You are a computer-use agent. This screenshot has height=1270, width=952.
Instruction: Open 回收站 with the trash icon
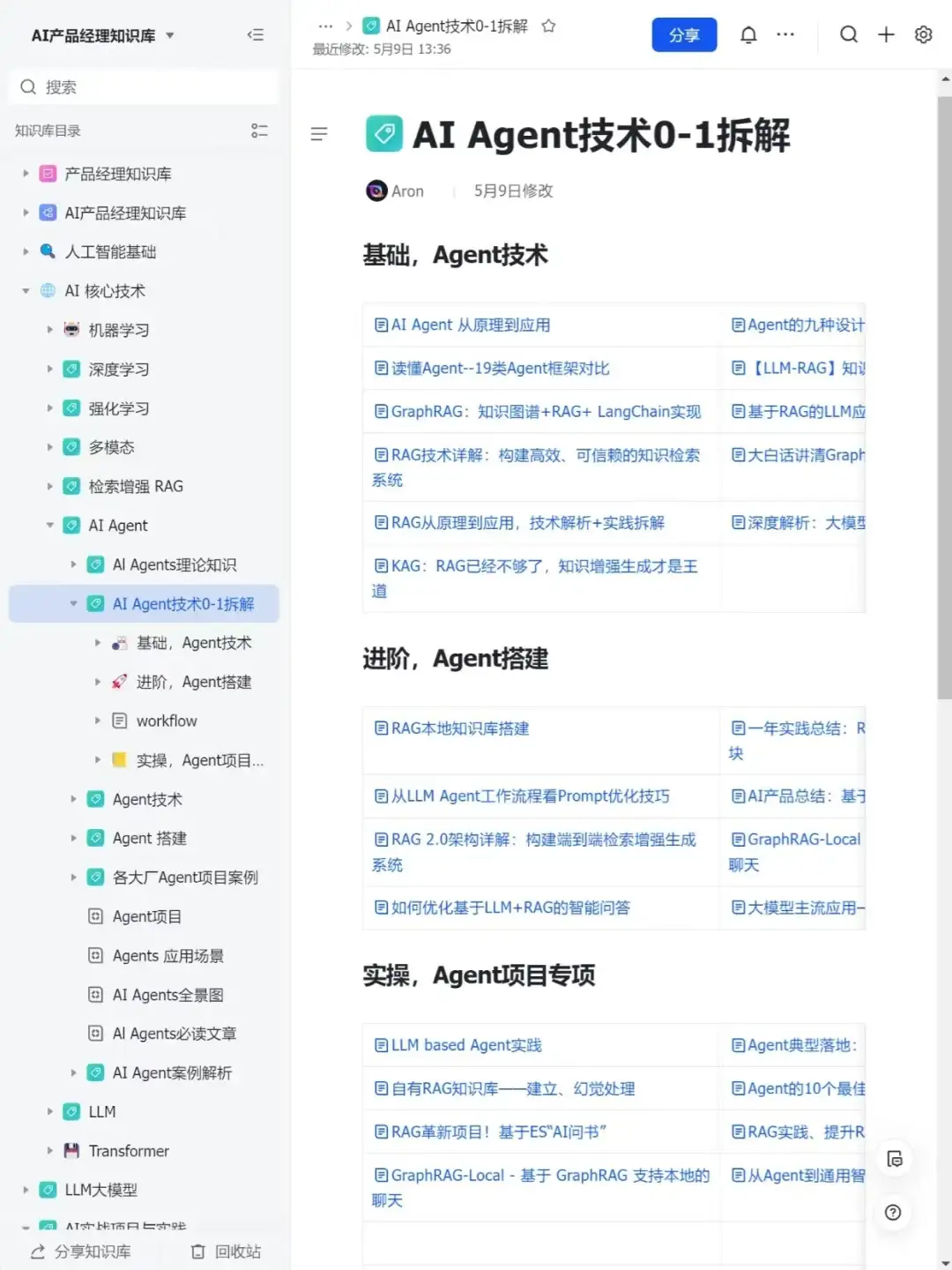point(197,1251)
